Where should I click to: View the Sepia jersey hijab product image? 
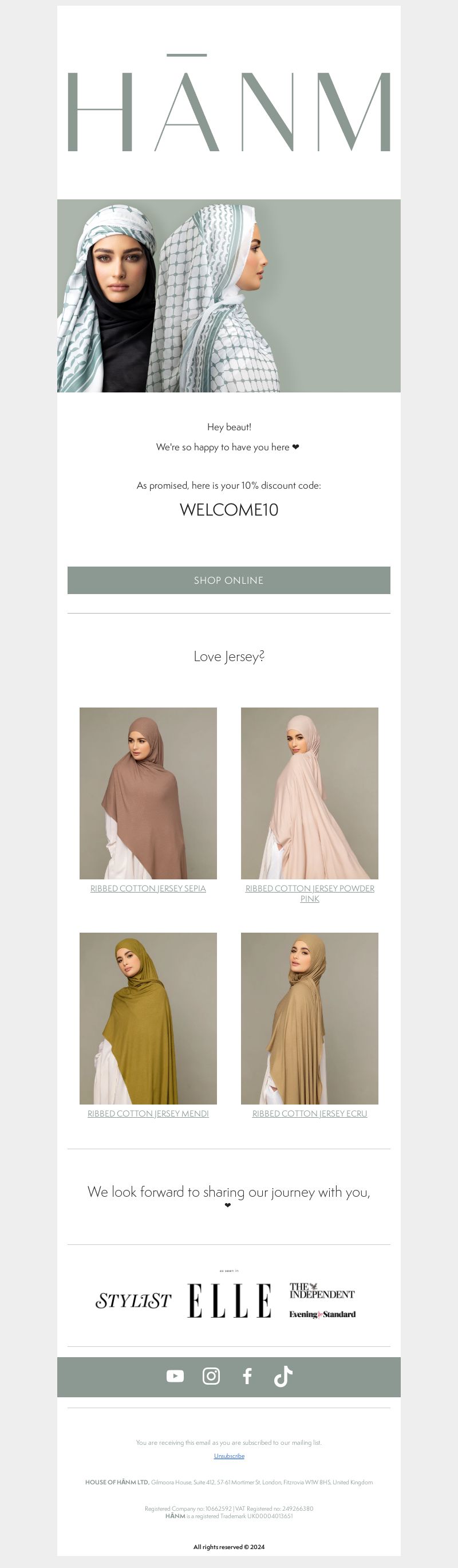[x=148, y=792]
